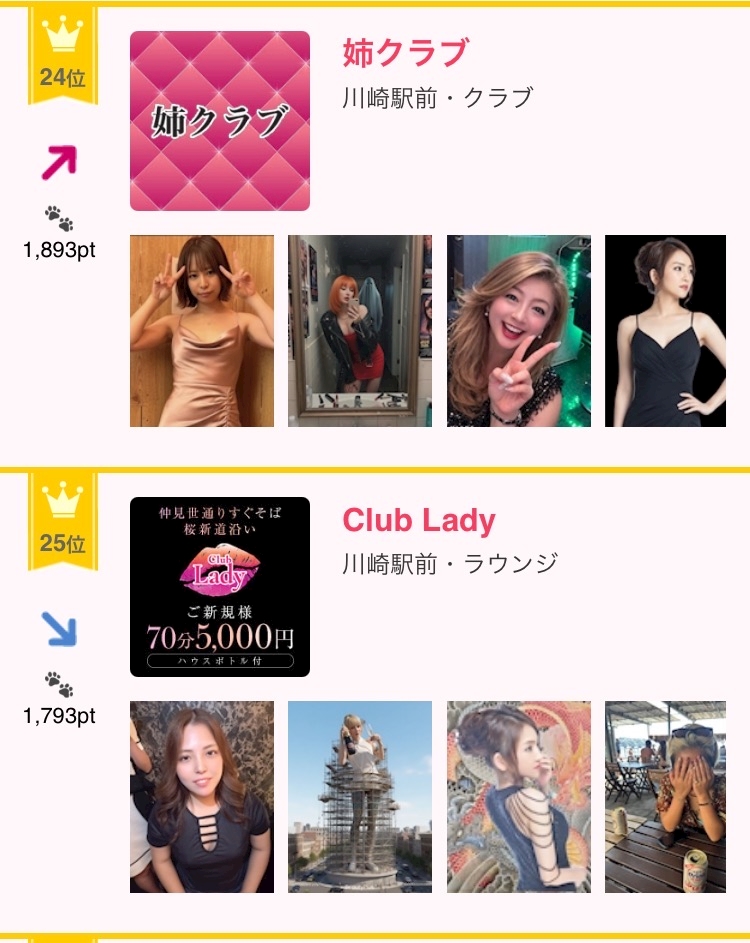Tap the Club Lady 70分5,000円 logo tile

[220, 587]
